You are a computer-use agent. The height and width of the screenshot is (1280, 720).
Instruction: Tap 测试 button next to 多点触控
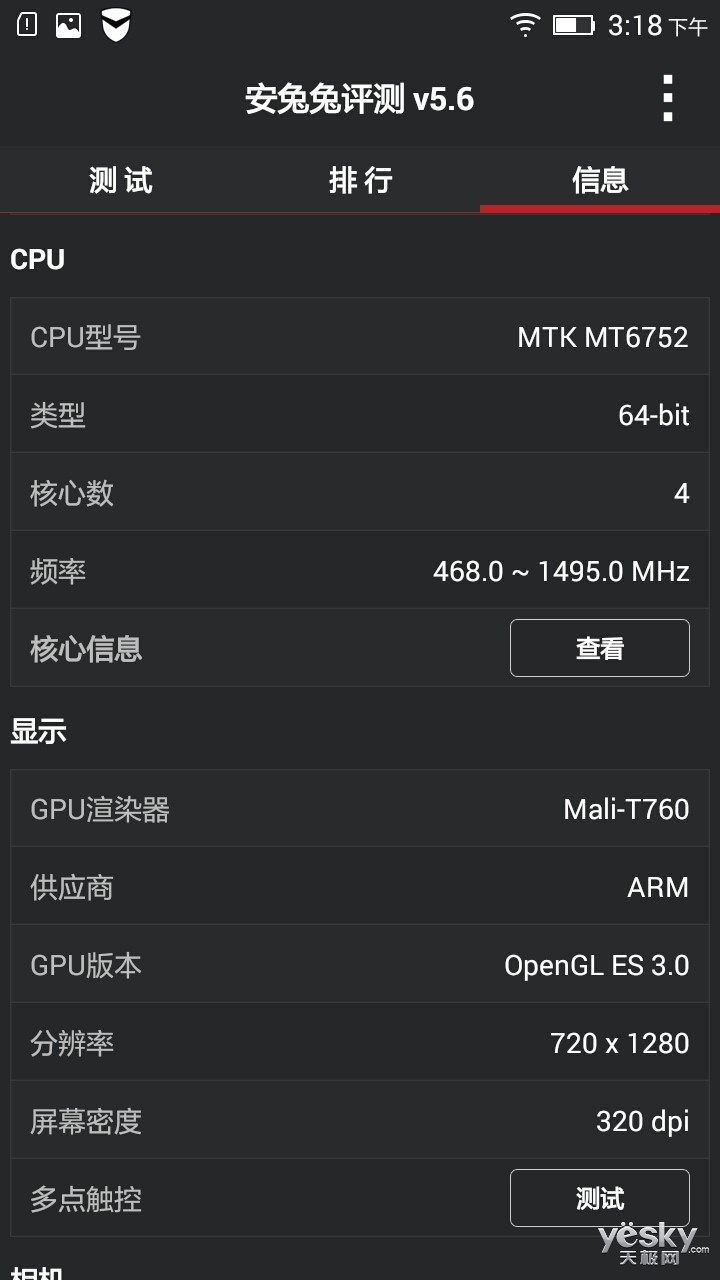[599, 1197]
